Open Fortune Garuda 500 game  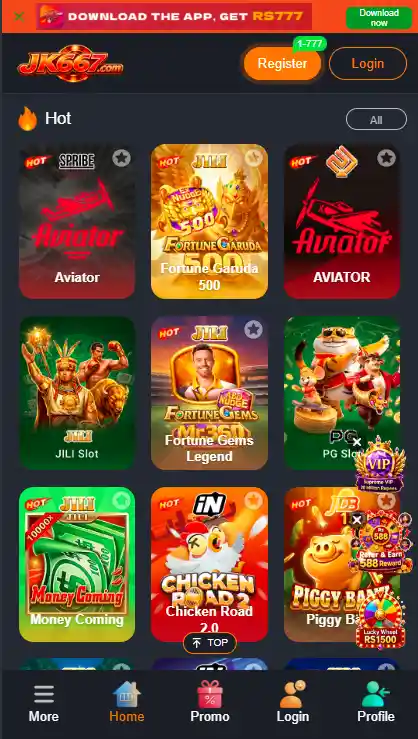(209, 221)
